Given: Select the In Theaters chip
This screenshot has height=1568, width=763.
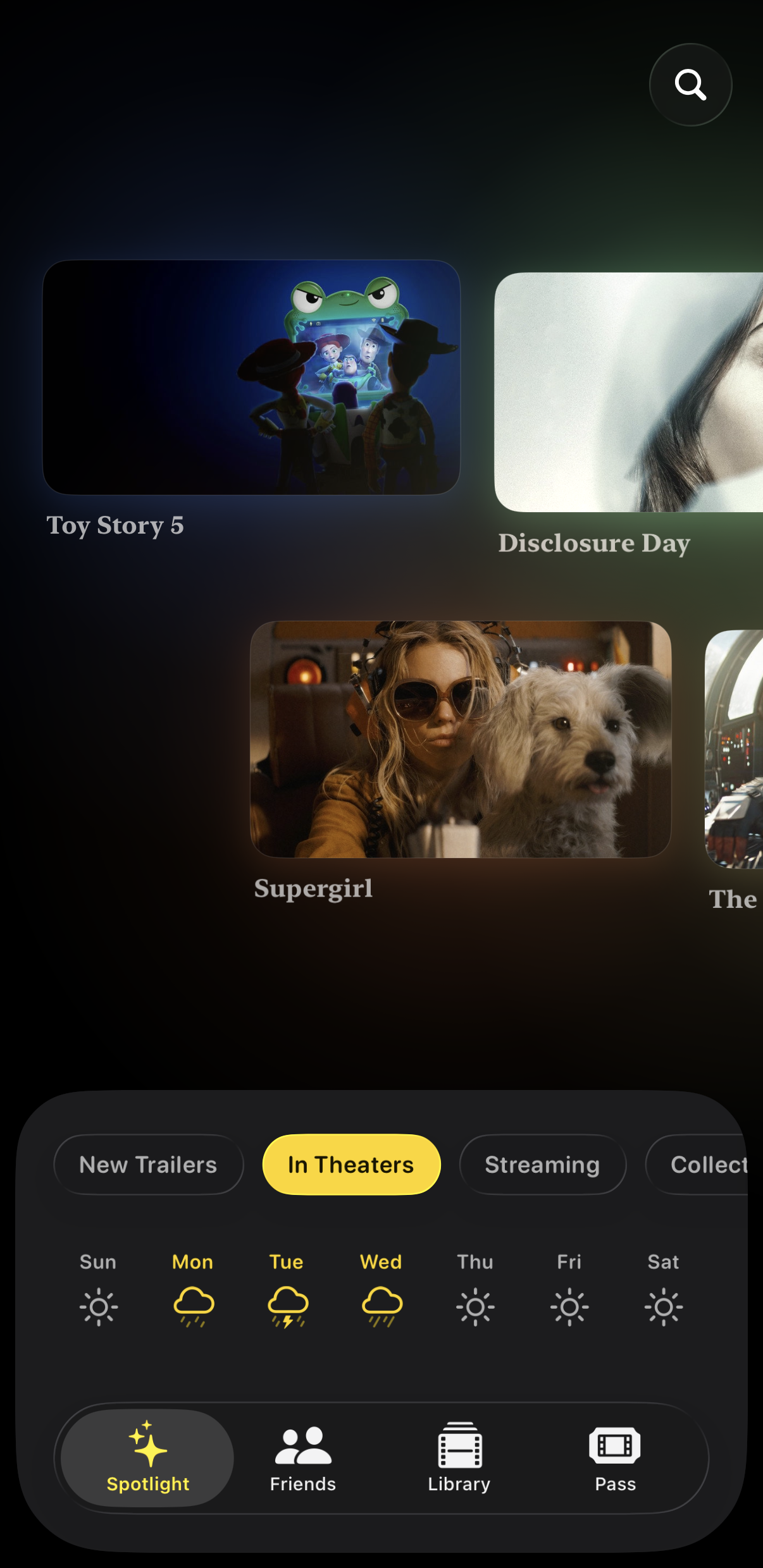Looking at the screenshot, I should click(351, 1165).
